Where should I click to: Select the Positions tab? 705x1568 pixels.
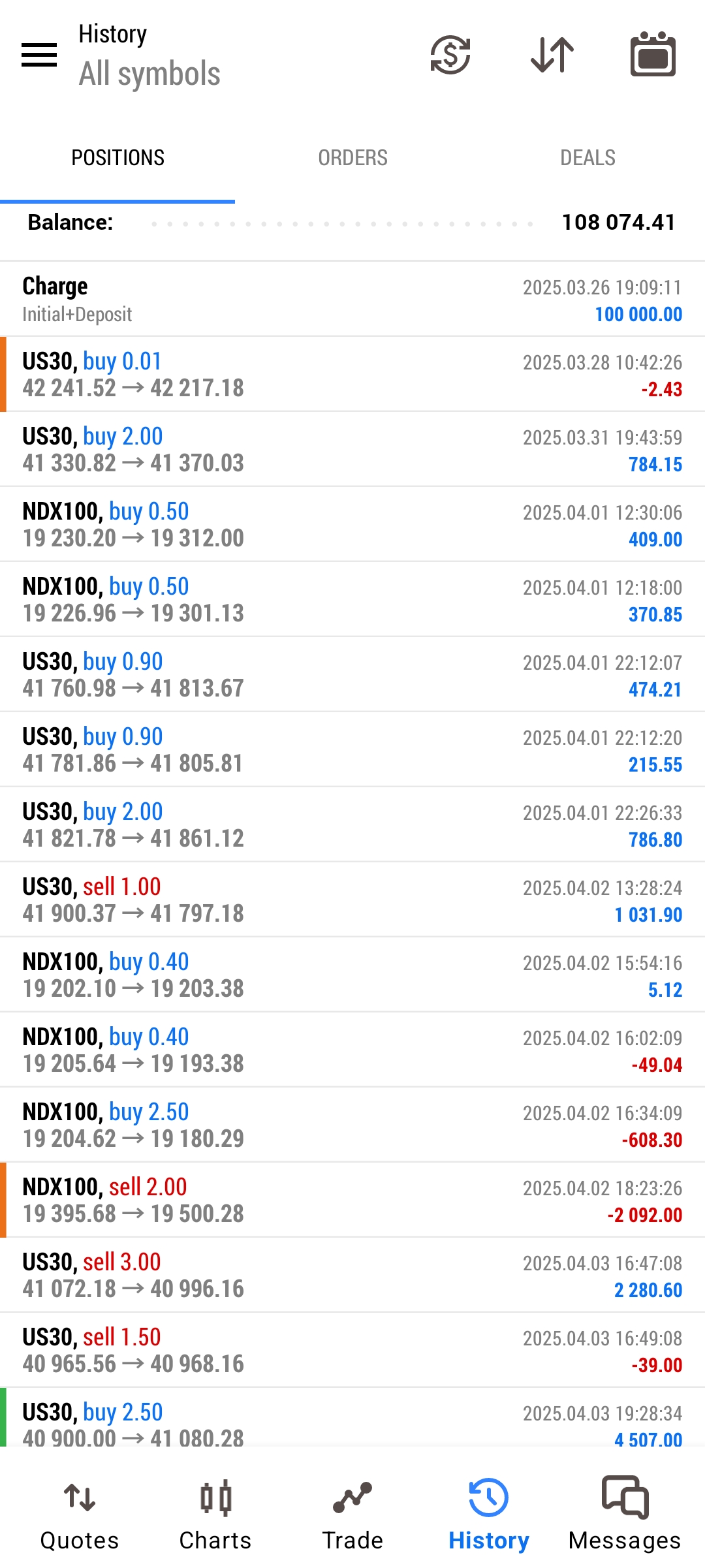(x=117, y=158)
